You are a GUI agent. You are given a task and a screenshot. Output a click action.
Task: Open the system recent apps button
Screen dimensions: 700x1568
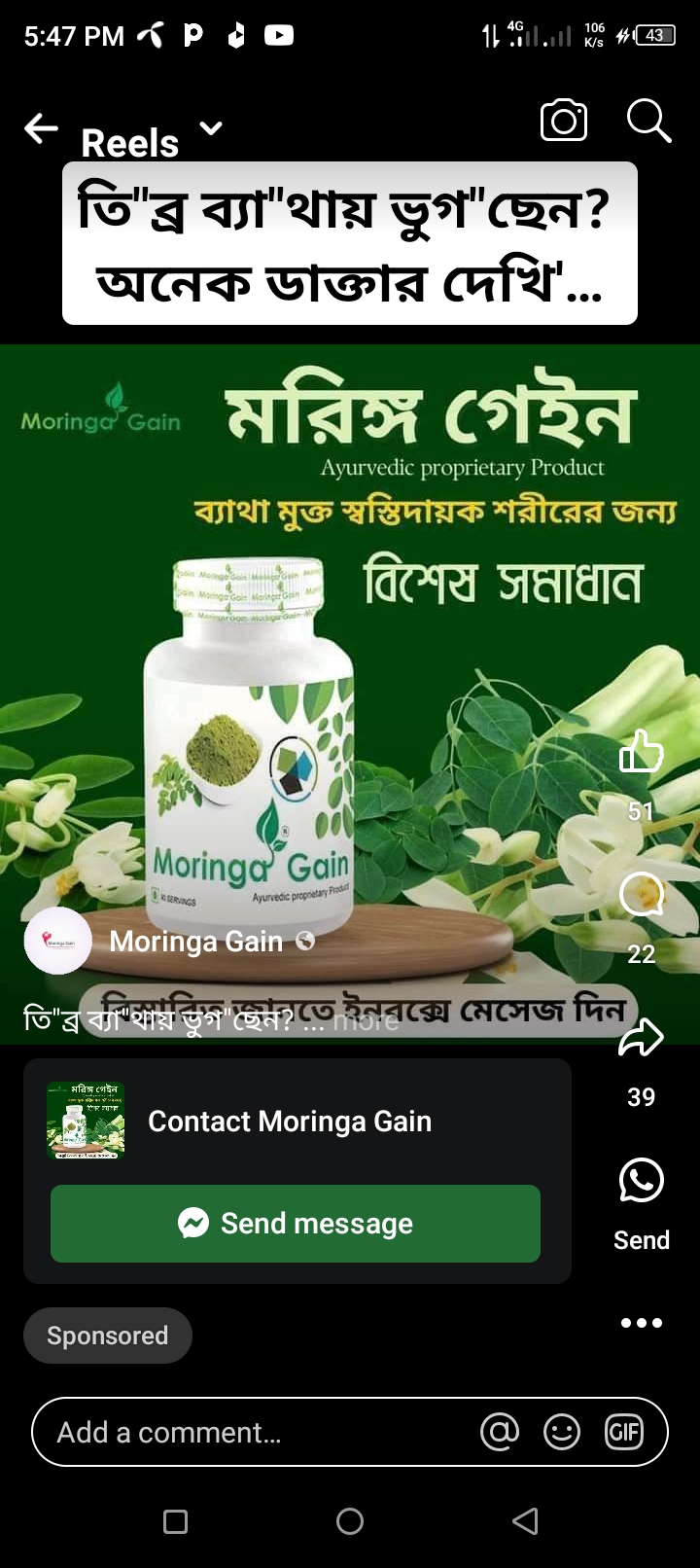click(176, 1521)
